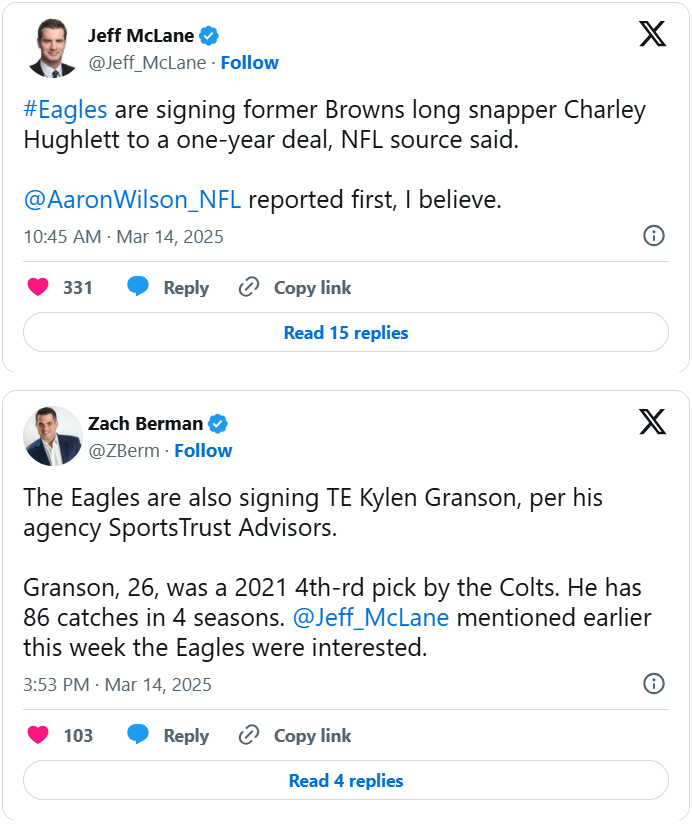Open 3:53 PM Mar 14 timestamp
The height and width of the screenshot is (824, 692).
pyautogui.click(x=117, y=685)
